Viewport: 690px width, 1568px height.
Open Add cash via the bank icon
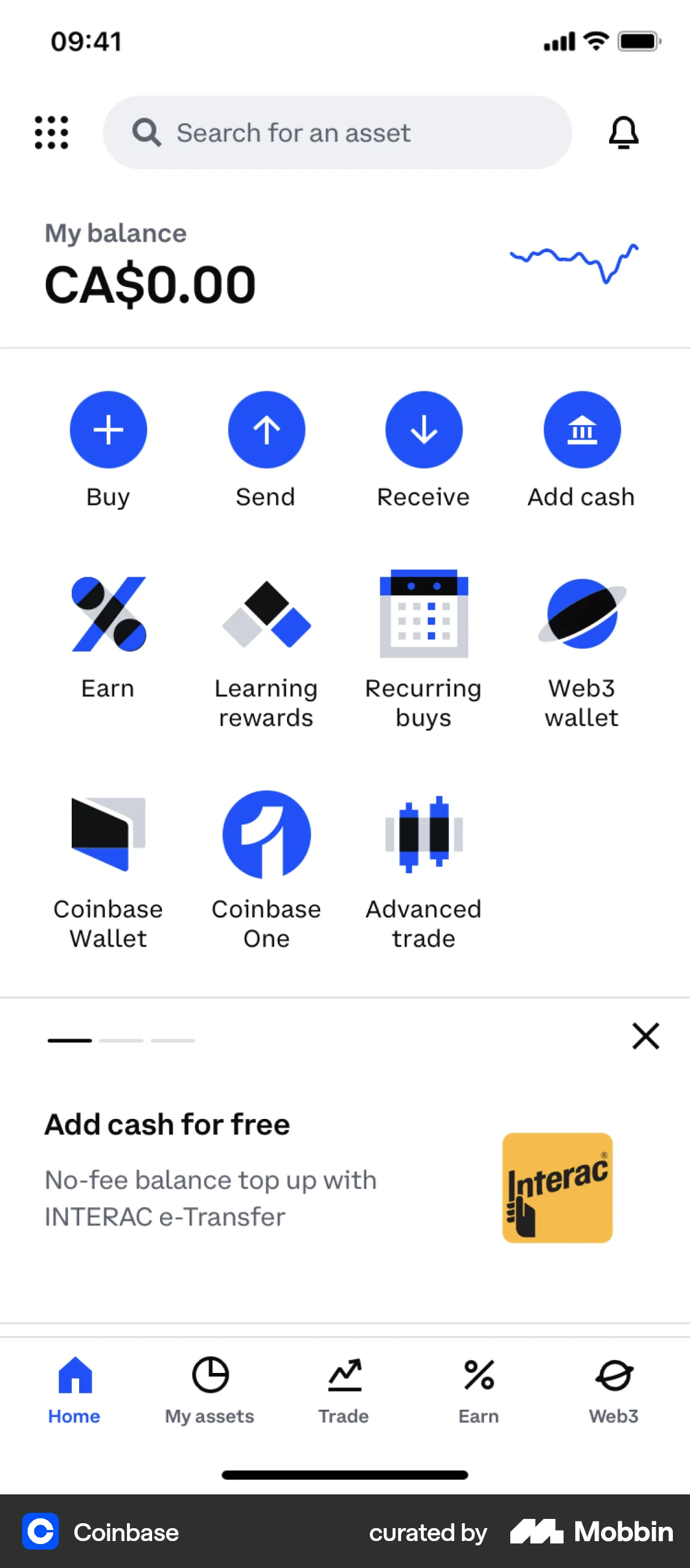pos(581,429)
